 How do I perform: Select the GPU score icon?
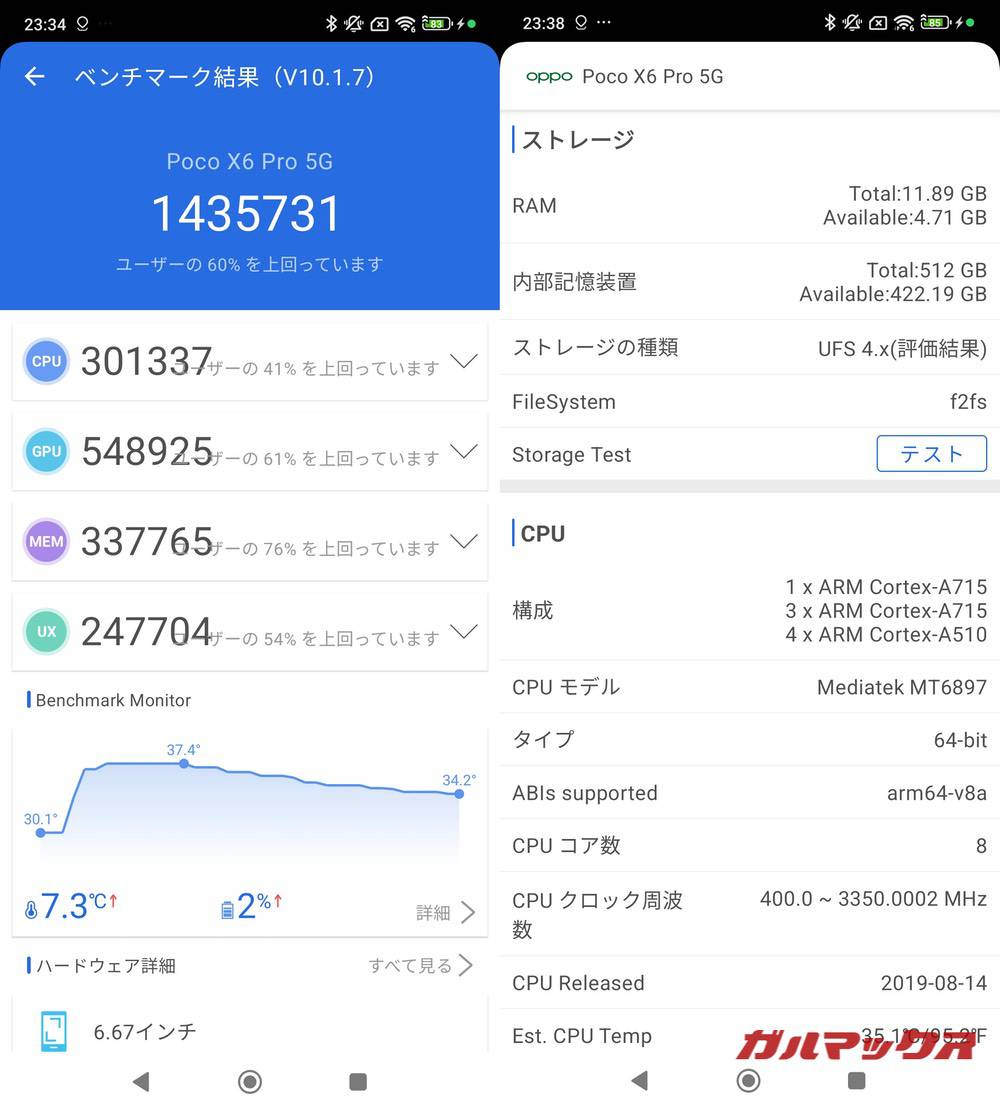(x=45, y=451)
